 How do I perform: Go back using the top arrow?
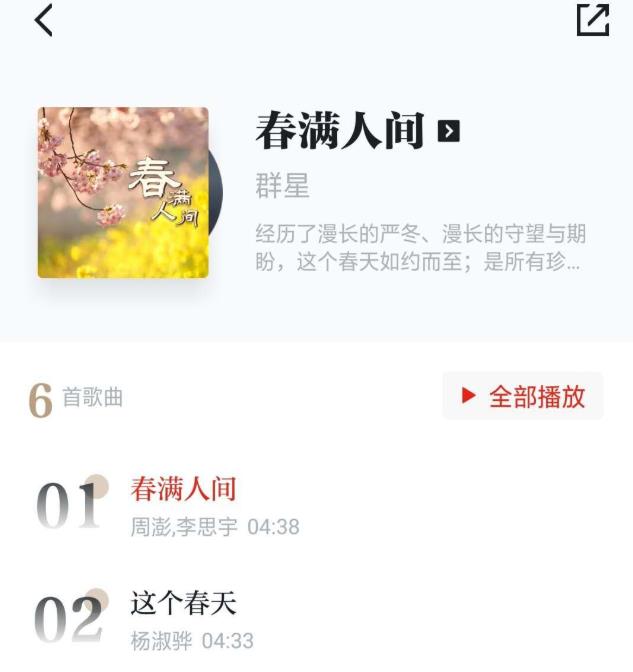tap(43, 20)
